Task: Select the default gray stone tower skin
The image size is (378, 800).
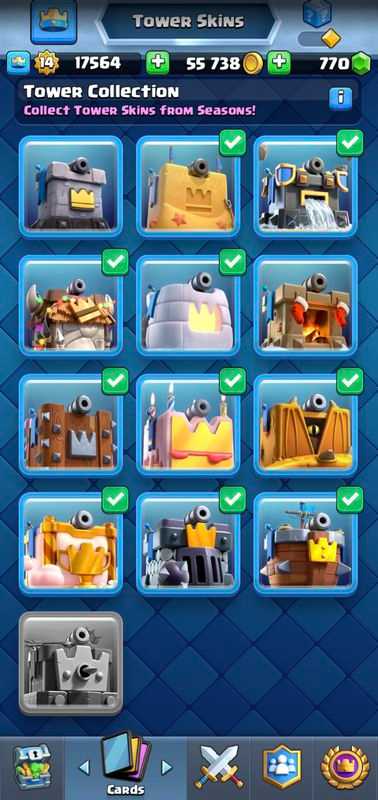Action: (x=71, y=186)
